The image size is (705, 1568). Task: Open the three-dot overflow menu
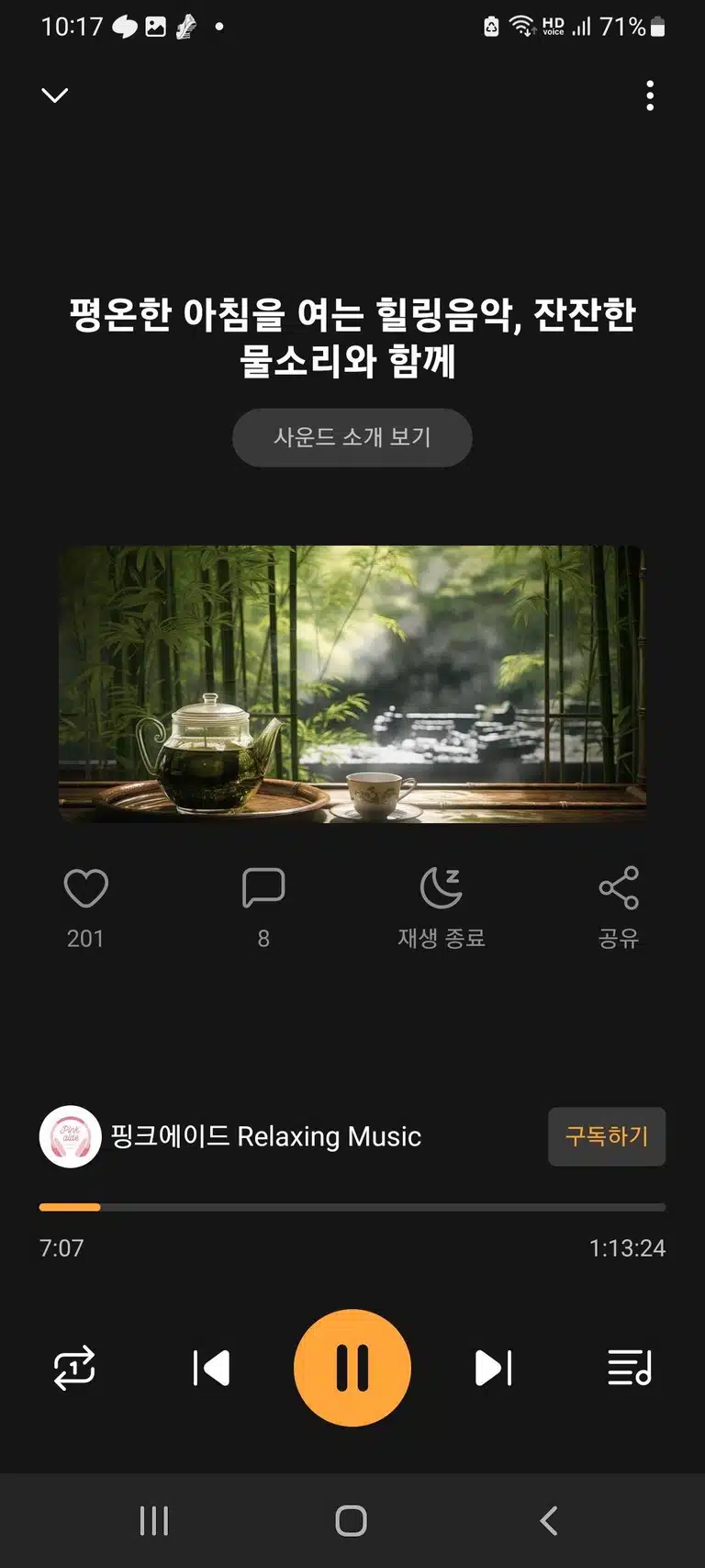tap(650, 96)
